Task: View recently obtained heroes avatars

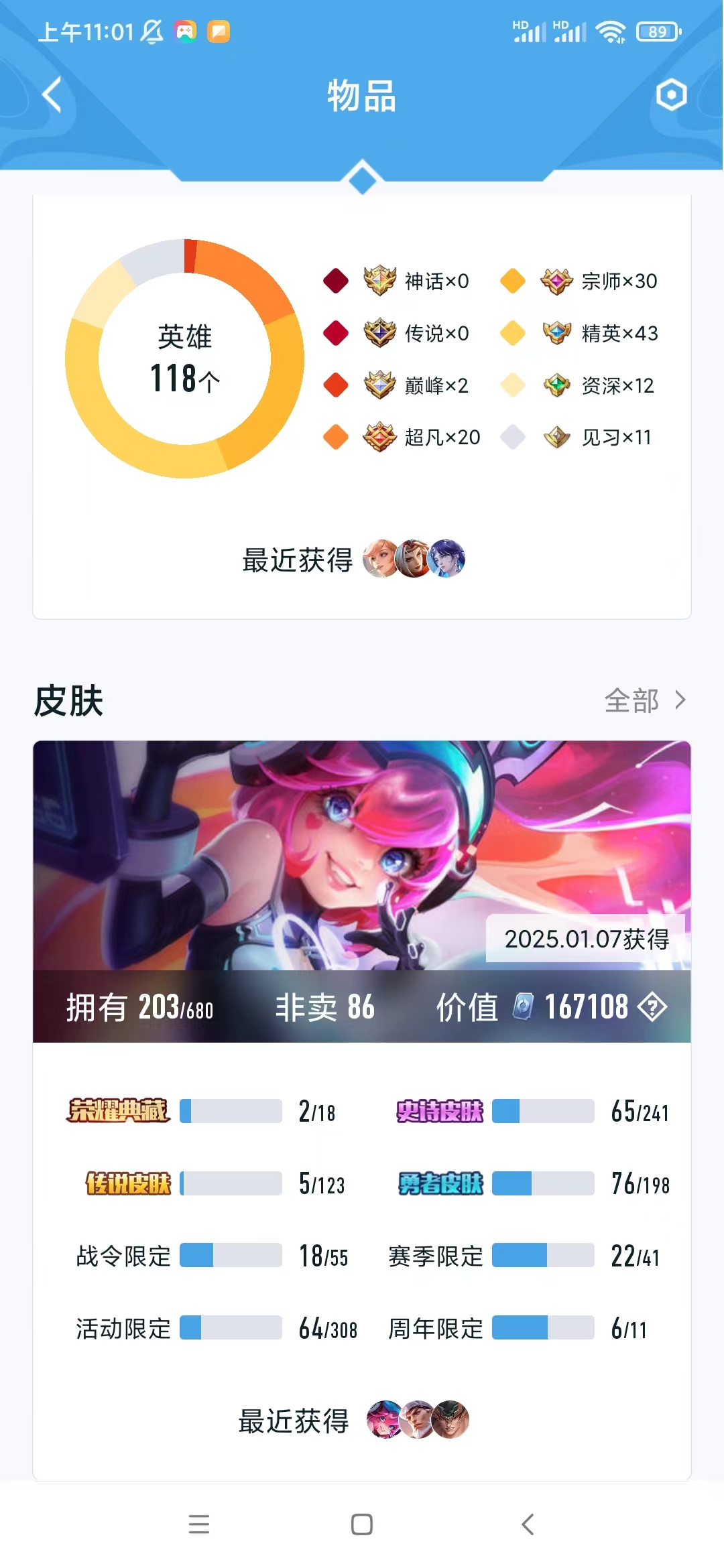Action: pyautogui.click(x=414, y=559)
